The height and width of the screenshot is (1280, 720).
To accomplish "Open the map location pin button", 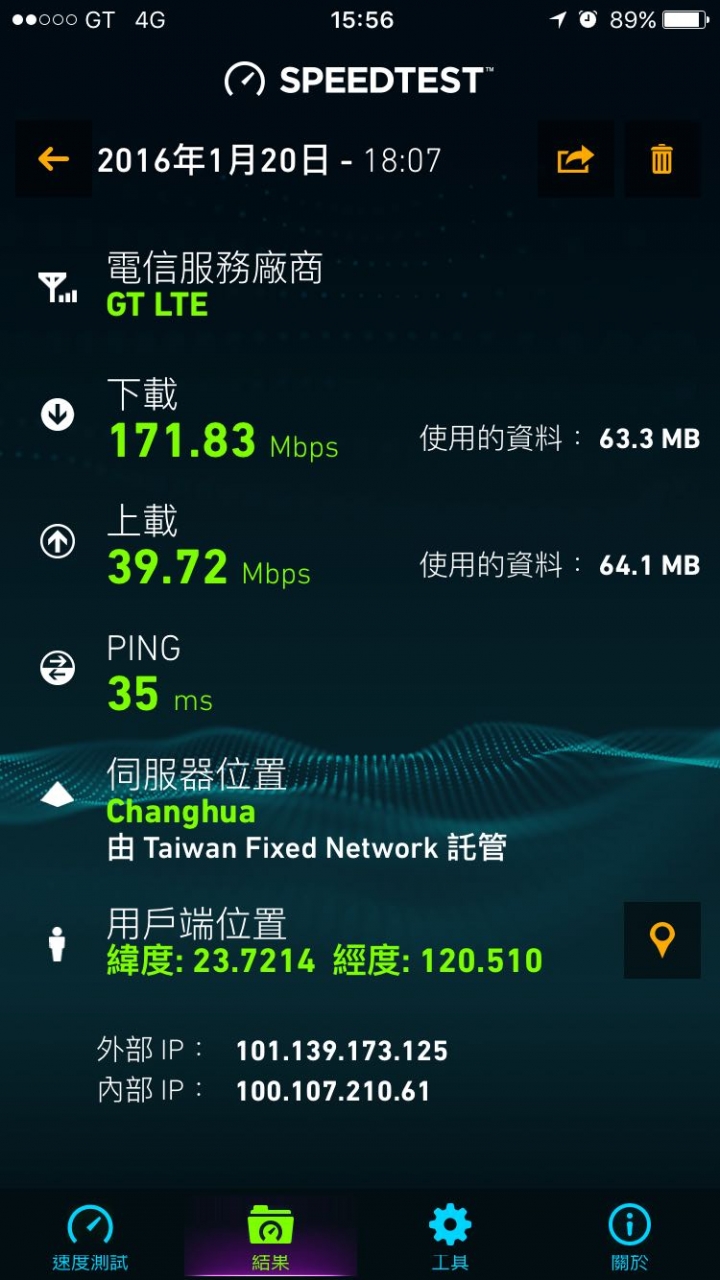I will click(662, 940).
